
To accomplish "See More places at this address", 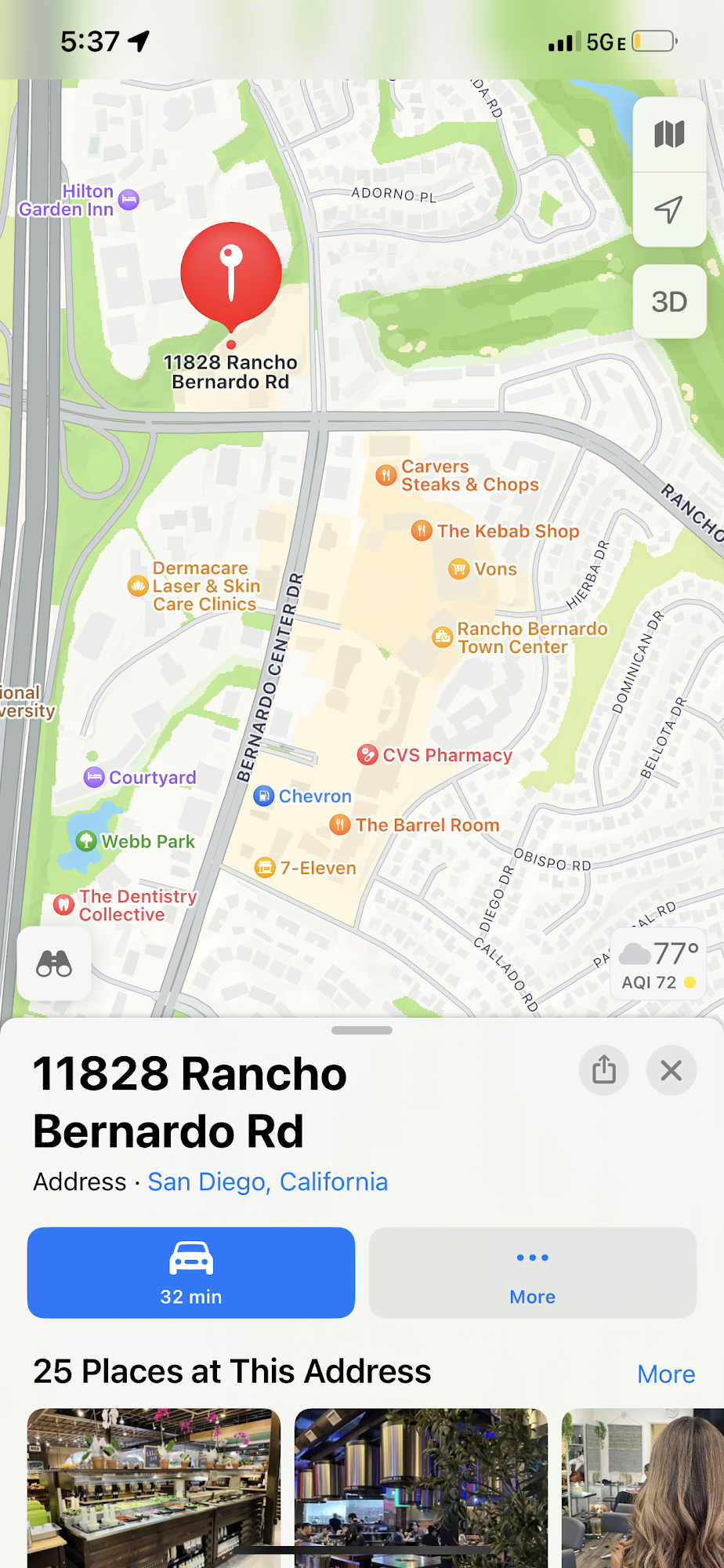I will point(666,1374).
